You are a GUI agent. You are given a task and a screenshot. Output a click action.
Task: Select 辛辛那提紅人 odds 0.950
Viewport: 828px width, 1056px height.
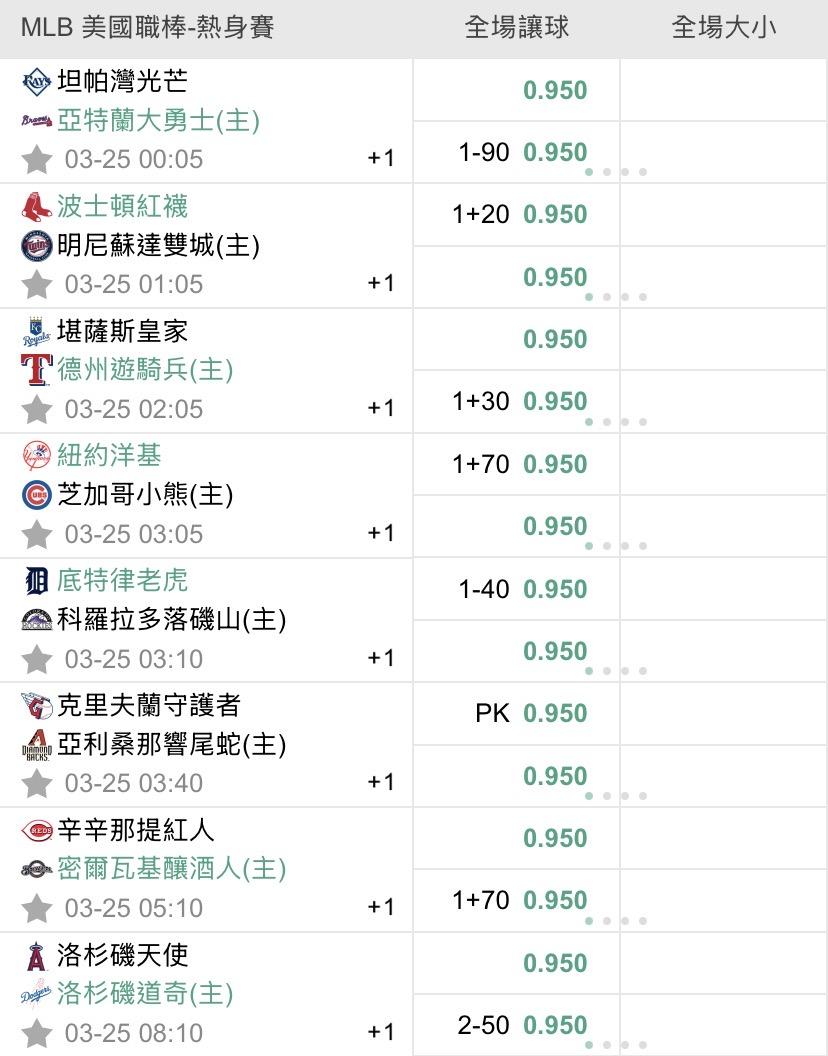(x=516, y=838)
